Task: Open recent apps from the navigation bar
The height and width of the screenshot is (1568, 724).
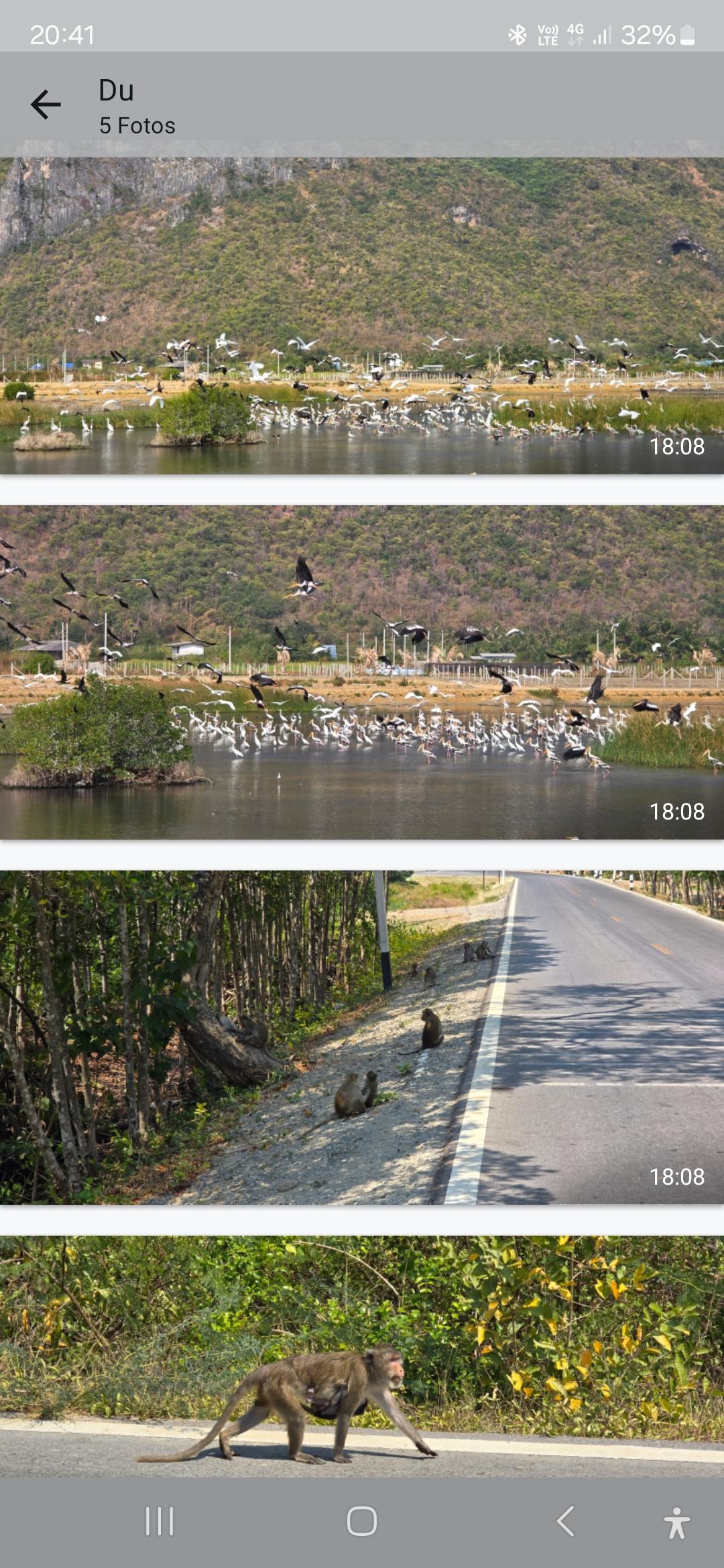Action: click(160, 1521)
